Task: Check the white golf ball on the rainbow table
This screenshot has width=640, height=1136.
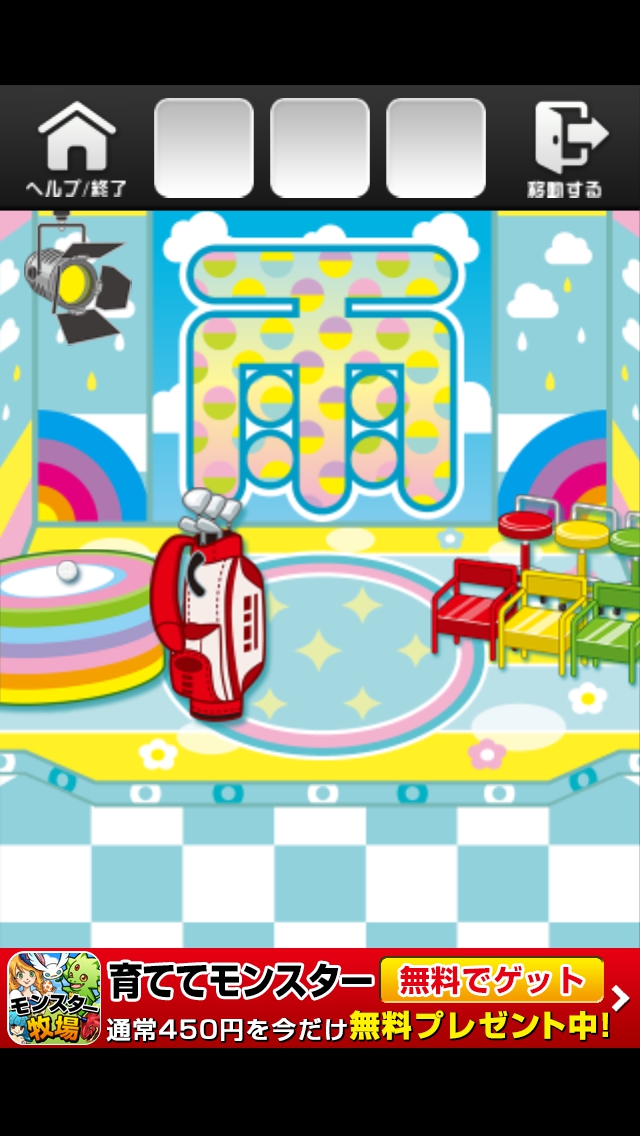Action: coord(67,571)
